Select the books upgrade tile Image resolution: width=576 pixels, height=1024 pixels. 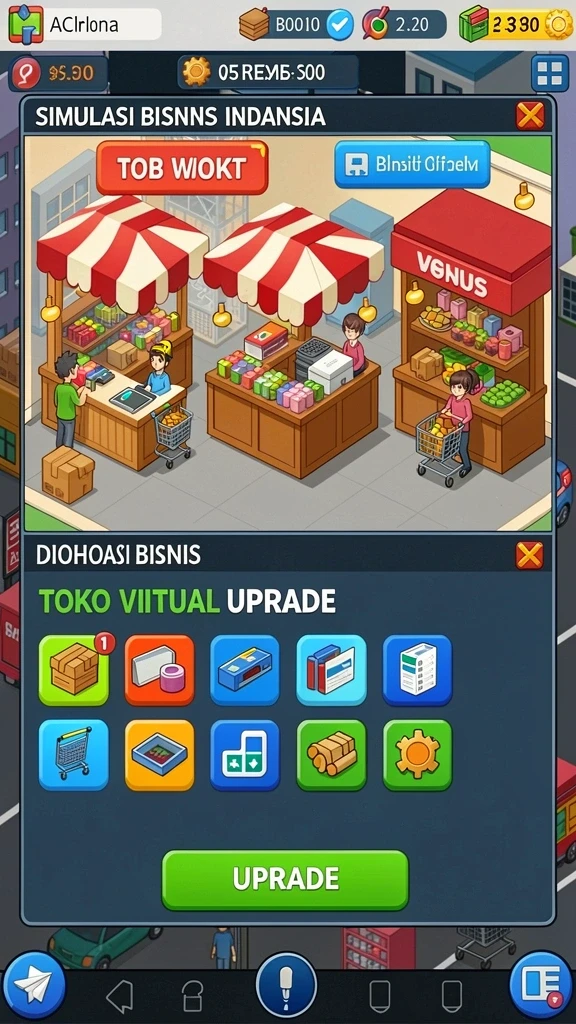point(332,670)
